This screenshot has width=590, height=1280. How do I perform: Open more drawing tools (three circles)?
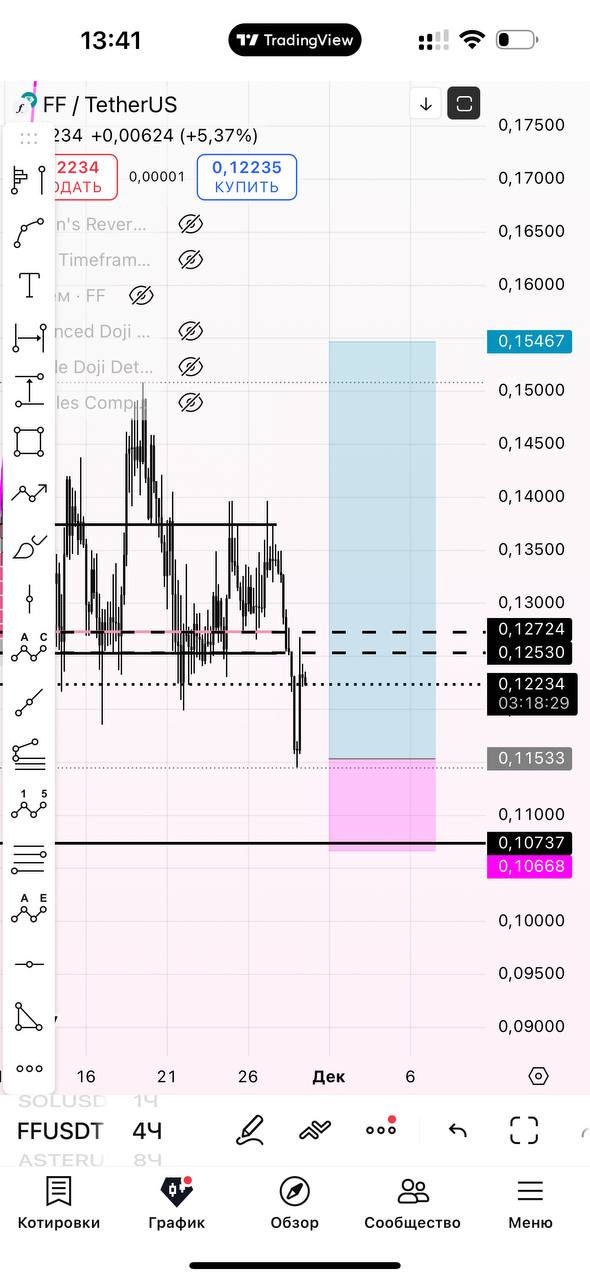point(29,1068)
